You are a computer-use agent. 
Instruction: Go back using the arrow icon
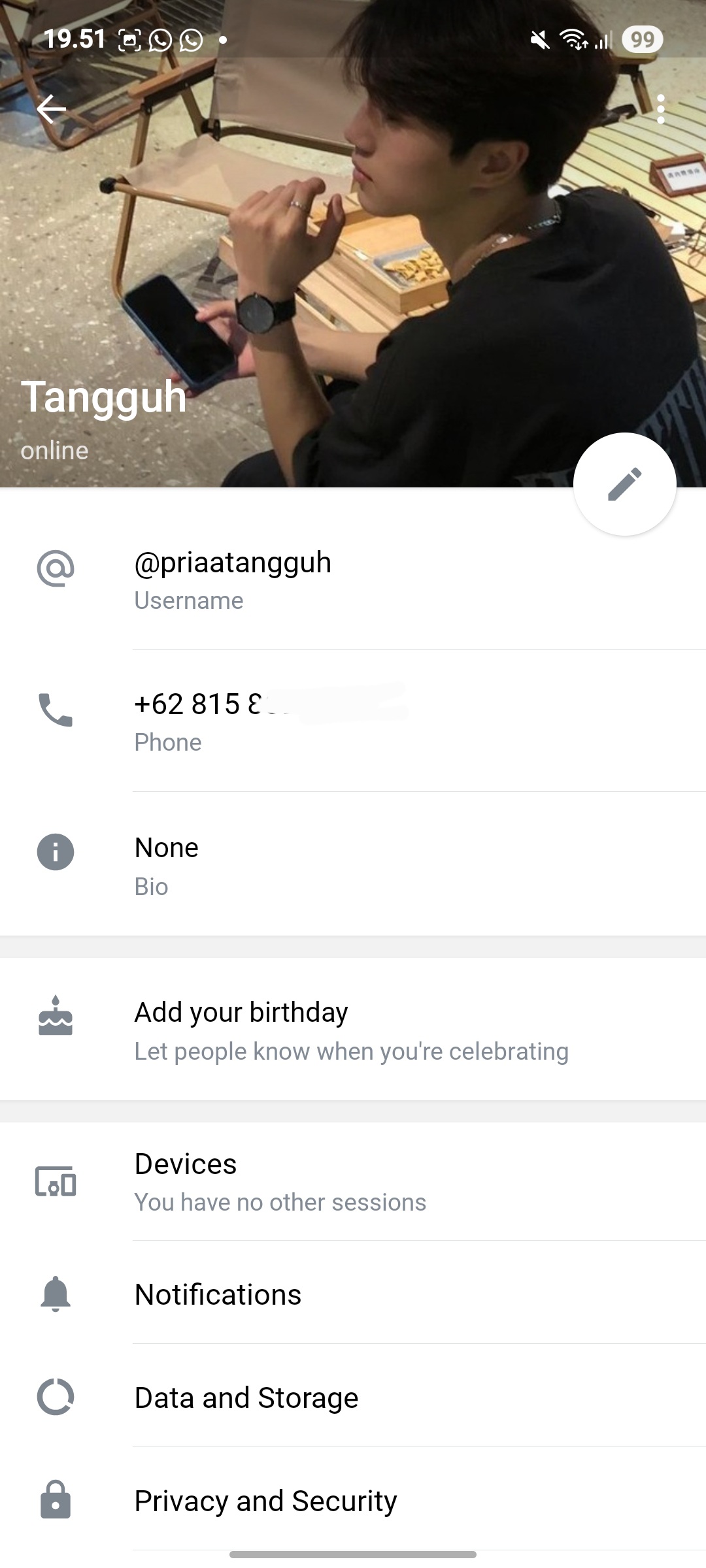[x=51, y=109]
